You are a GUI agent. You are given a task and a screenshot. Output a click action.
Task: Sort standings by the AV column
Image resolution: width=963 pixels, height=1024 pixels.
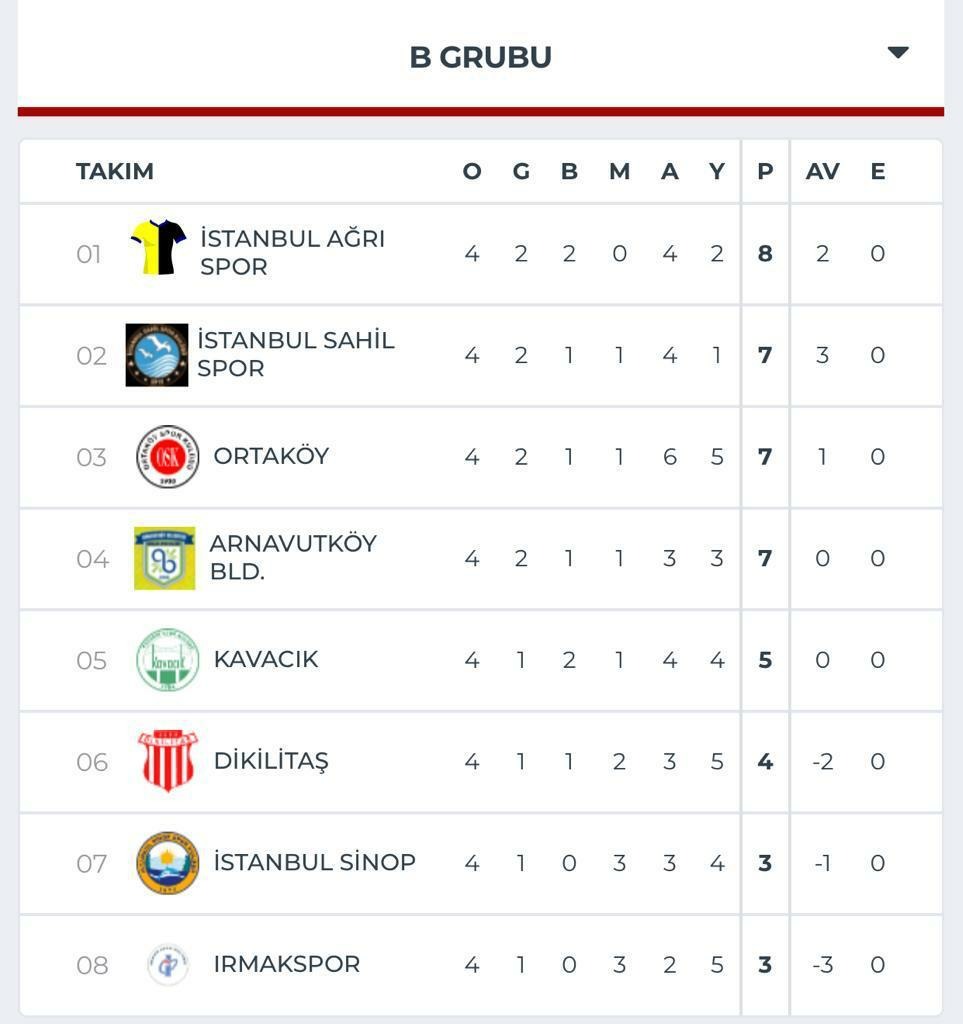(822, 171)
